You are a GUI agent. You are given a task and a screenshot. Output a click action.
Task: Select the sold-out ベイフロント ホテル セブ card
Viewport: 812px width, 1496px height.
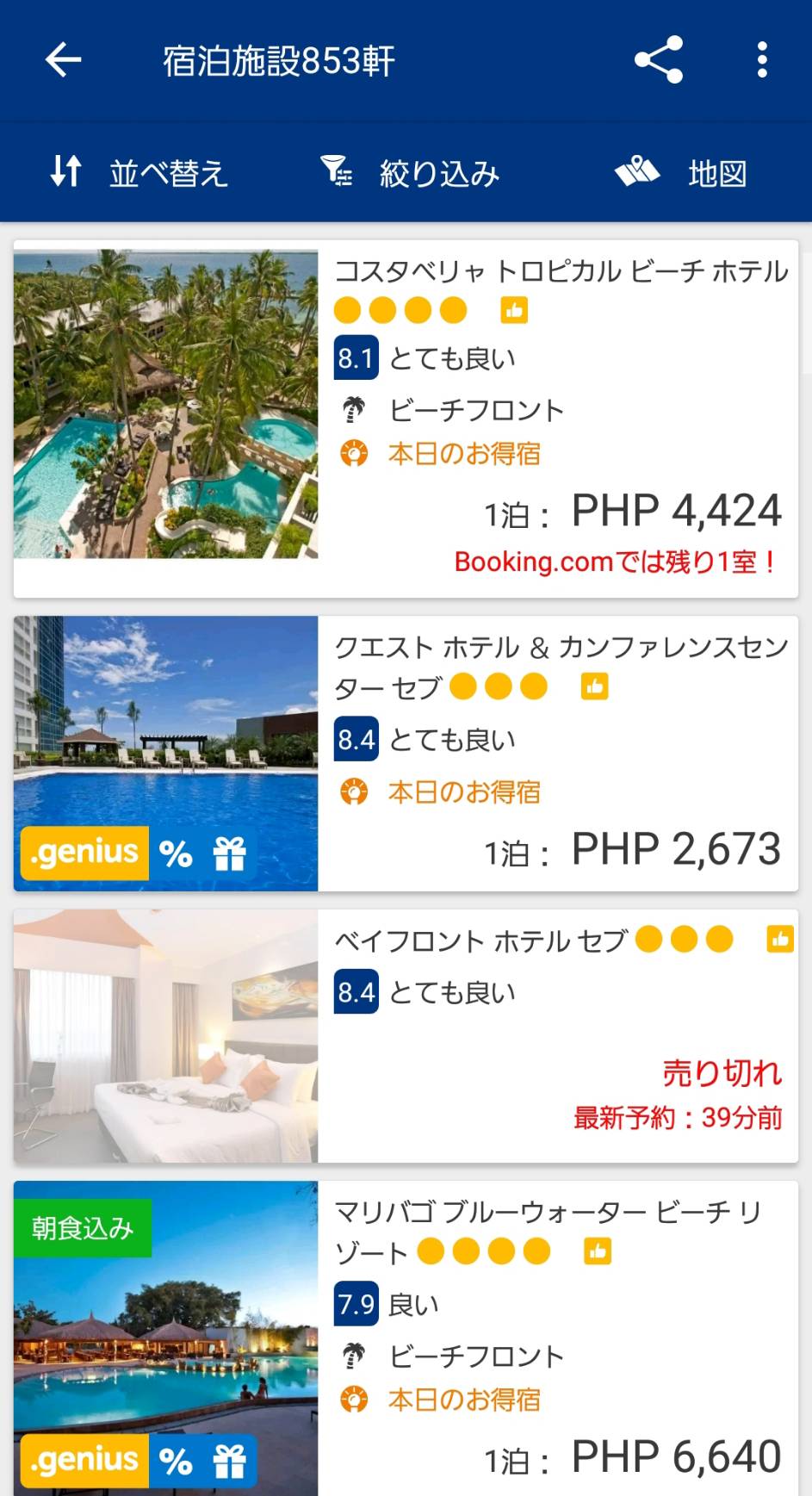(x=482, y=942)
